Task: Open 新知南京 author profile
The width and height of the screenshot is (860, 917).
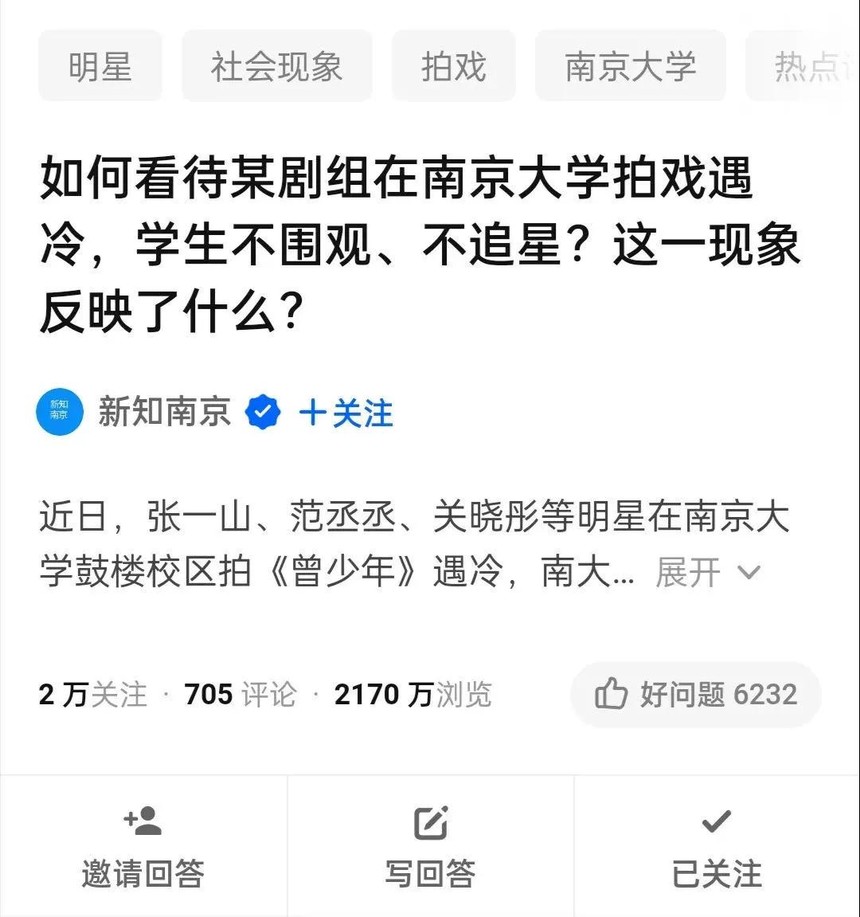Action: point(163,412)
